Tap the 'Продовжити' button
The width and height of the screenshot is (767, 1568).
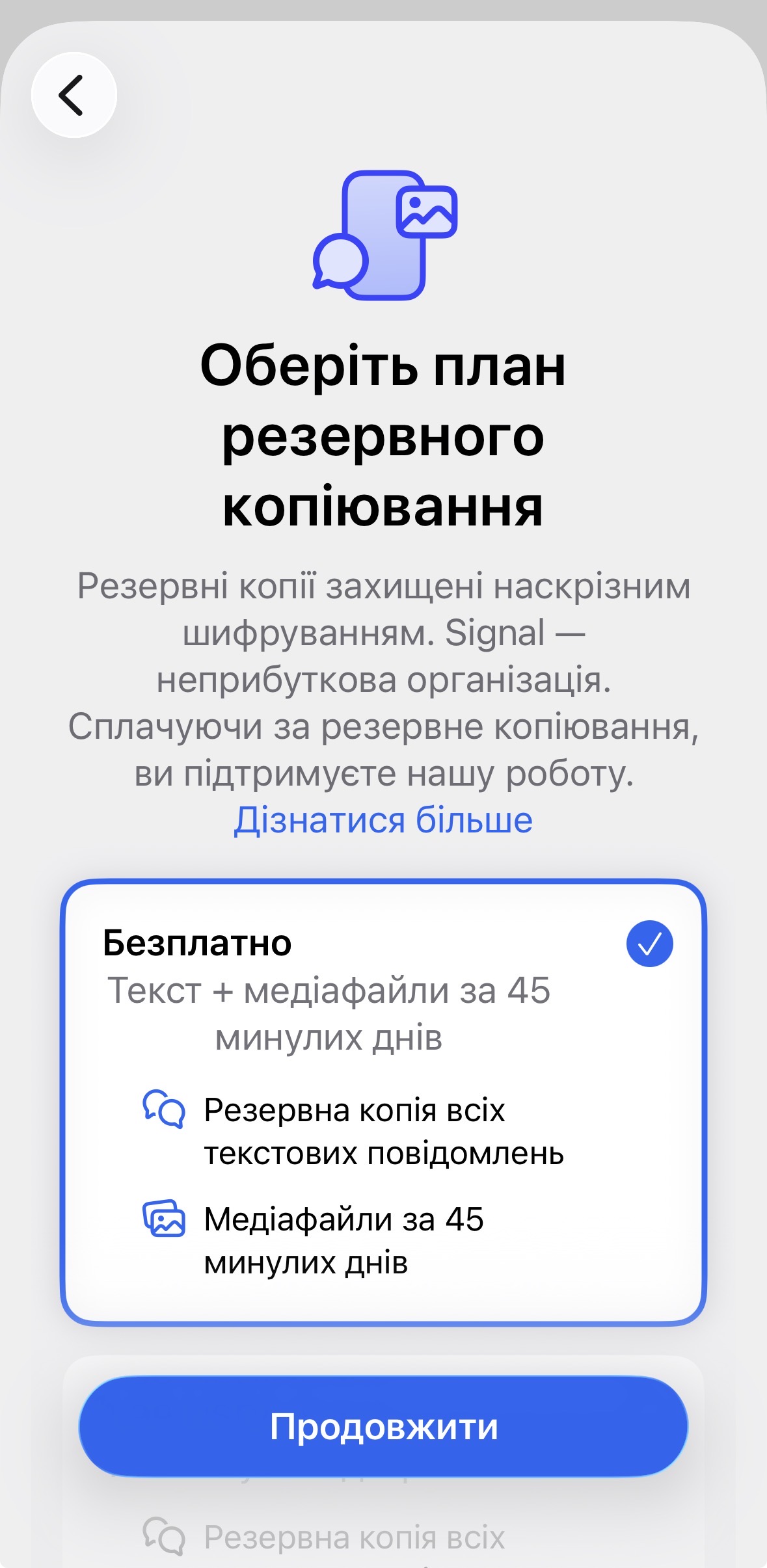pos(383,1427)
